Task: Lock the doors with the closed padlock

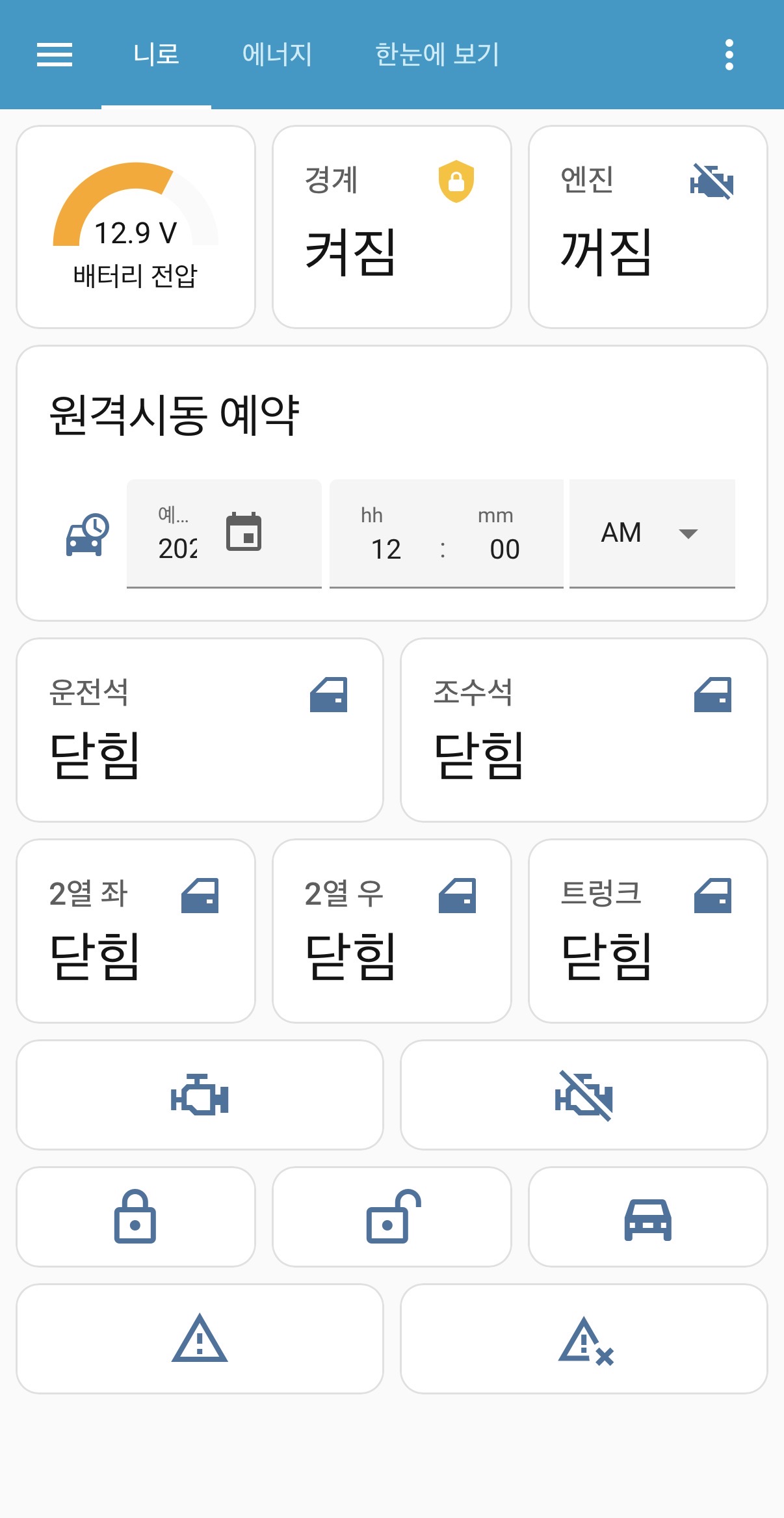Action: click(135, 1217)
